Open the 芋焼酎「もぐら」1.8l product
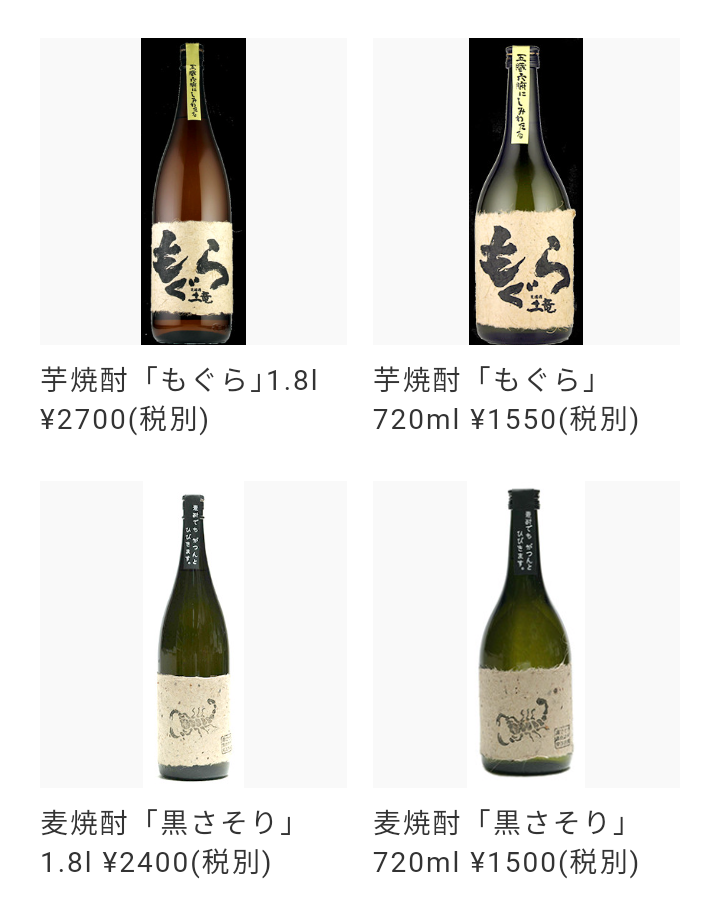Viewport: 720px width, 910px height. coord(193,192)
